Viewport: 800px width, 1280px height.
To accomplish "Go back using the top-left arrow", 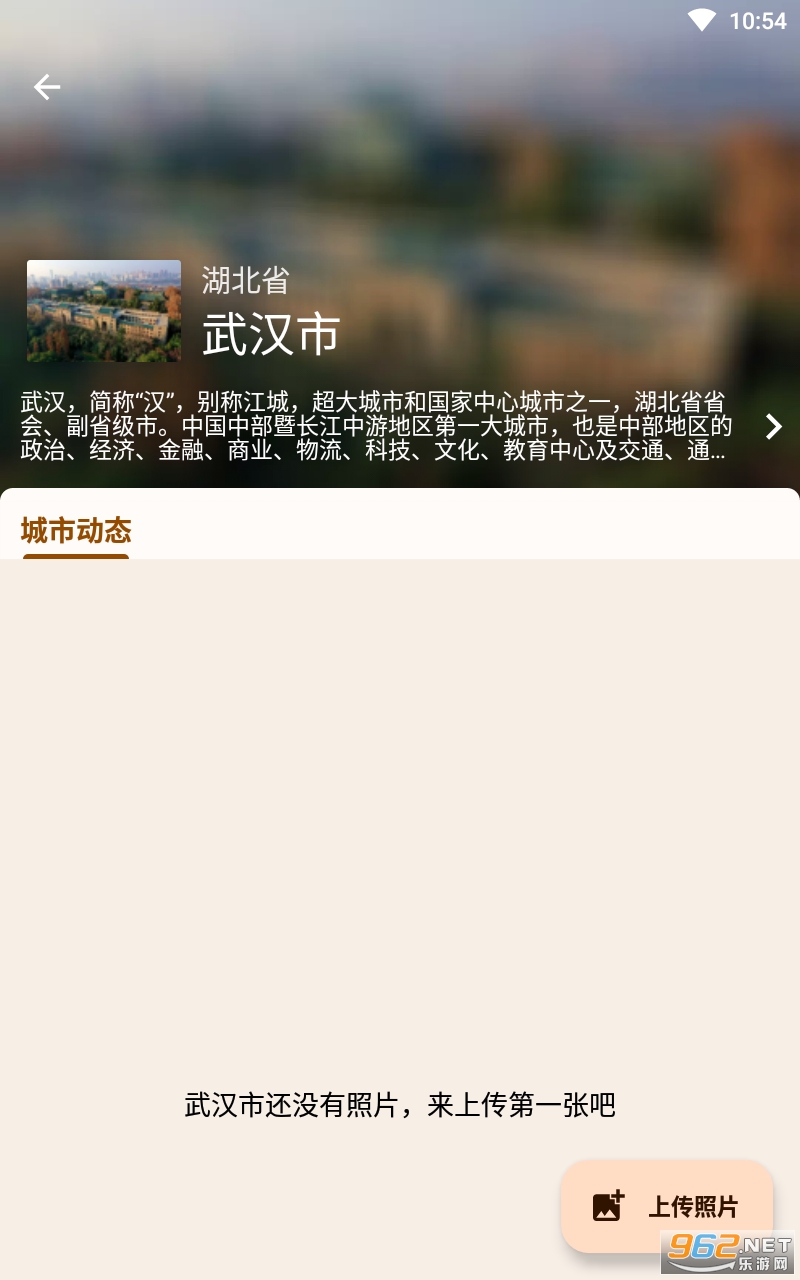I will [47, 88].
